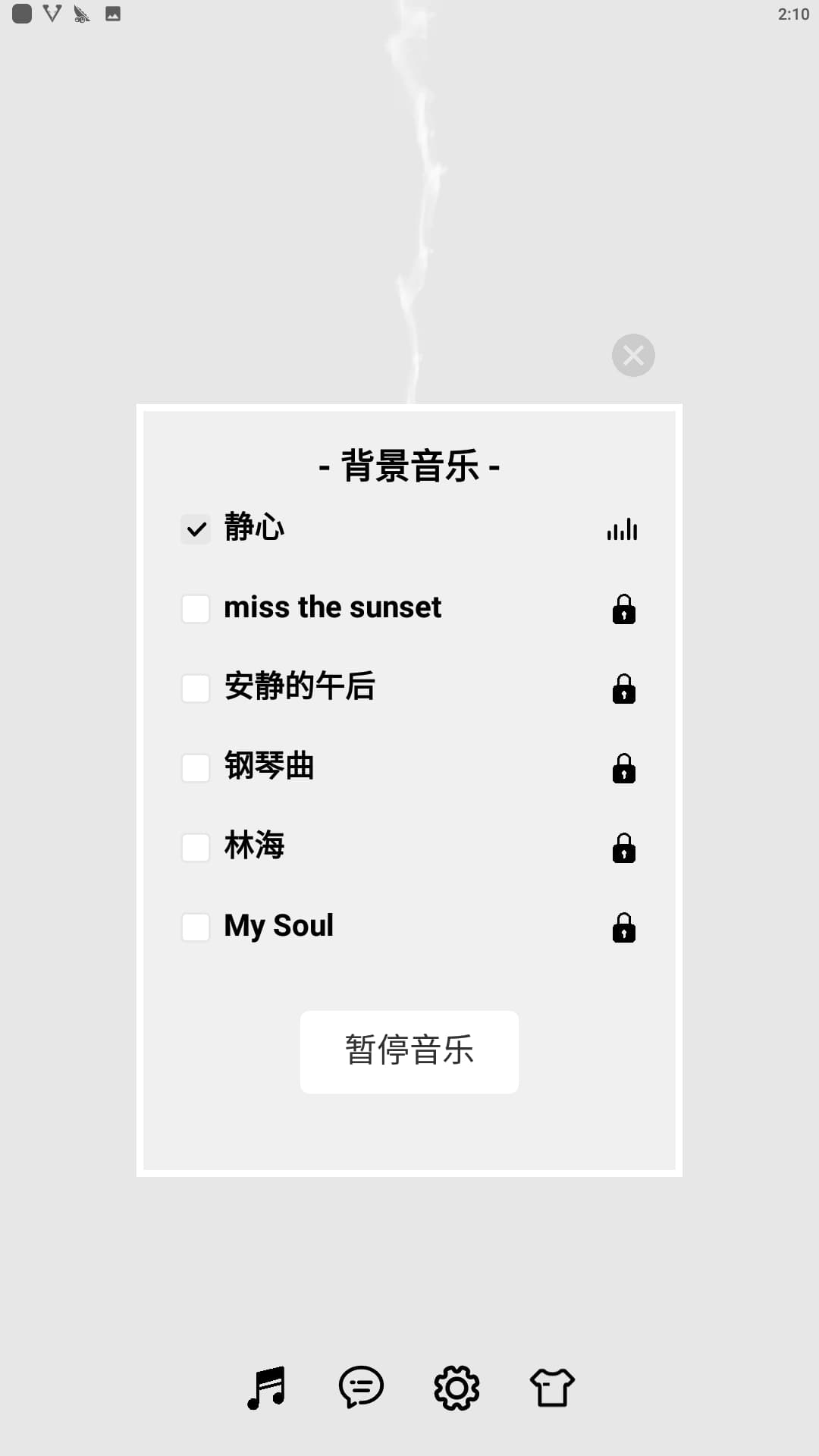Open the chat bubble messages icon
Image resolution: width=819 pixels, height=1456 pixels.
coord(361,1388)
